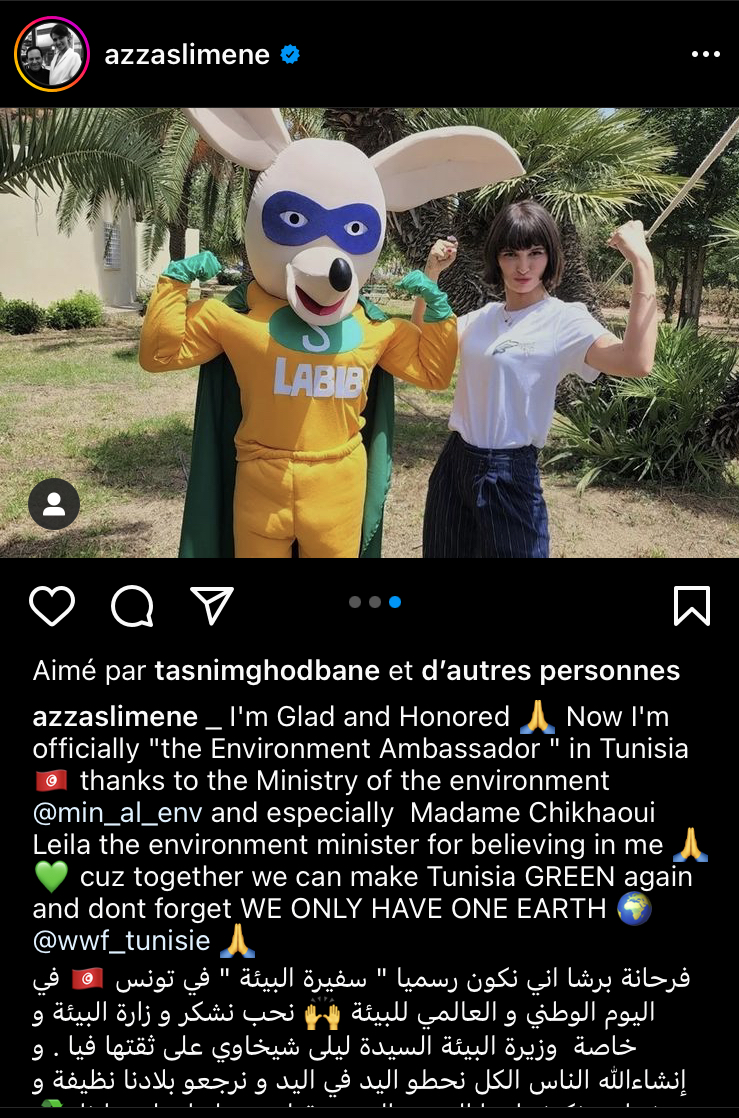Share the post via paper plane icon
This screenshot has height=1118, width=739.
[x=212, y=606]
